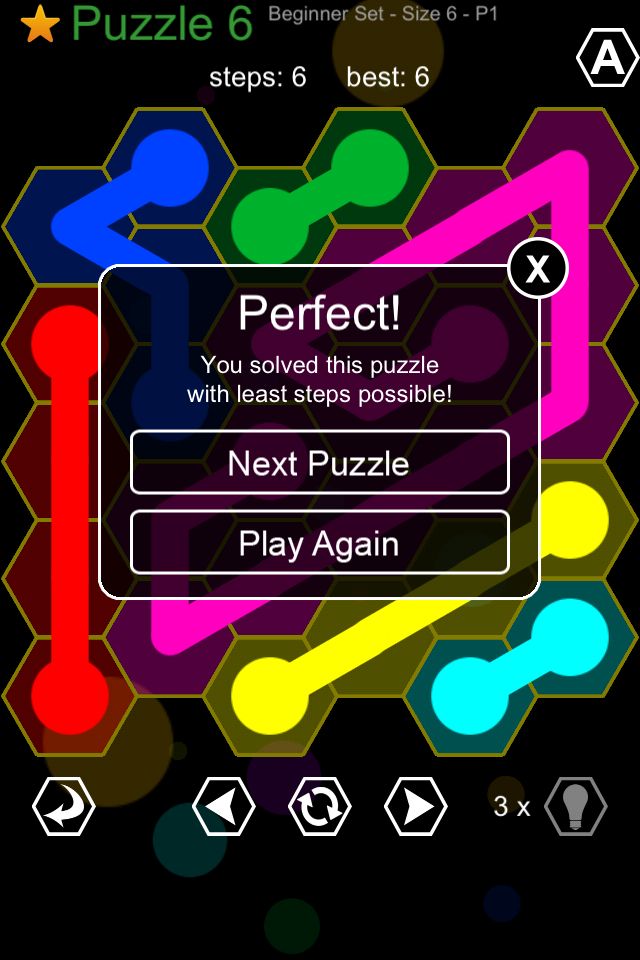Tap the hexagon A icon

tap(607, 60)
